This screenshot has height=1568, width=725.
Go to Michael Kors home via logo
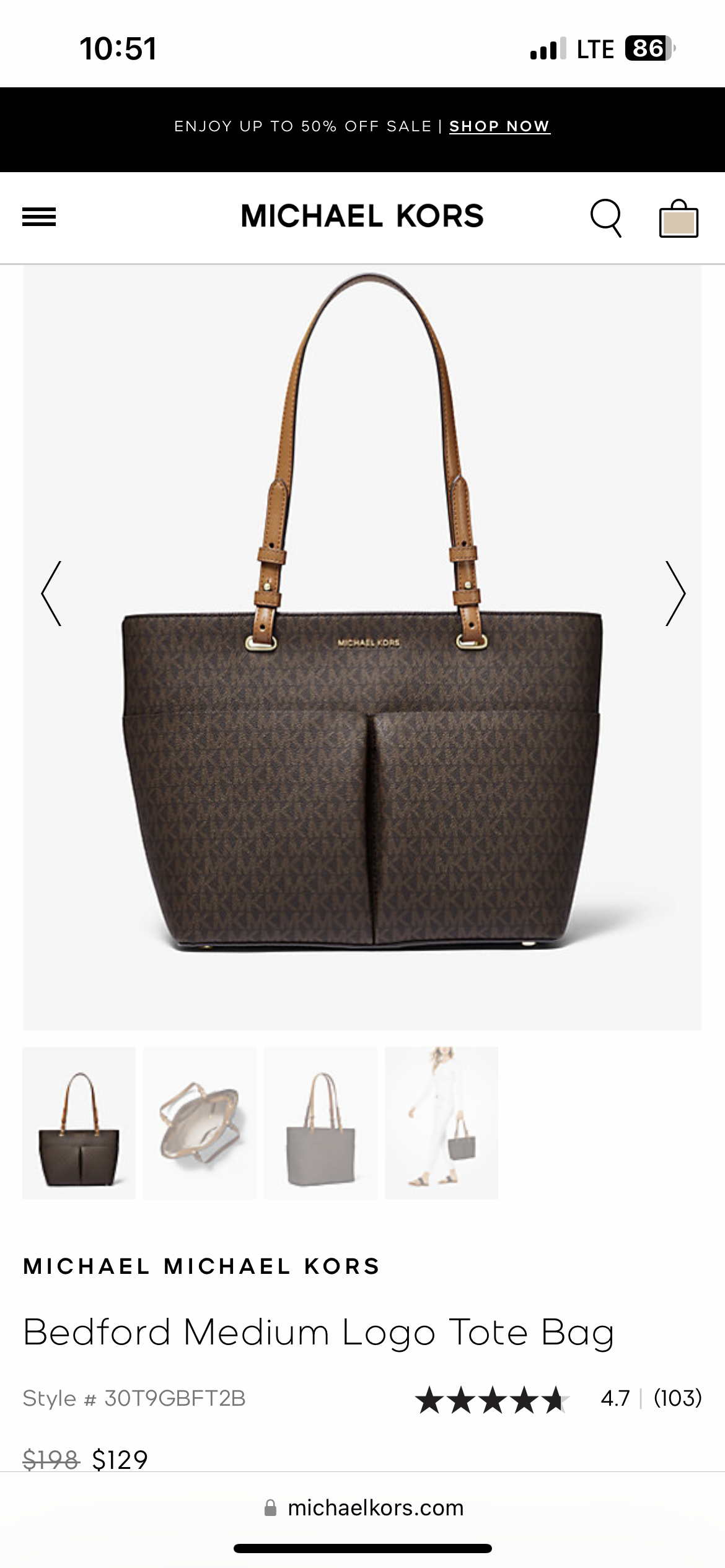click(362, 216)
